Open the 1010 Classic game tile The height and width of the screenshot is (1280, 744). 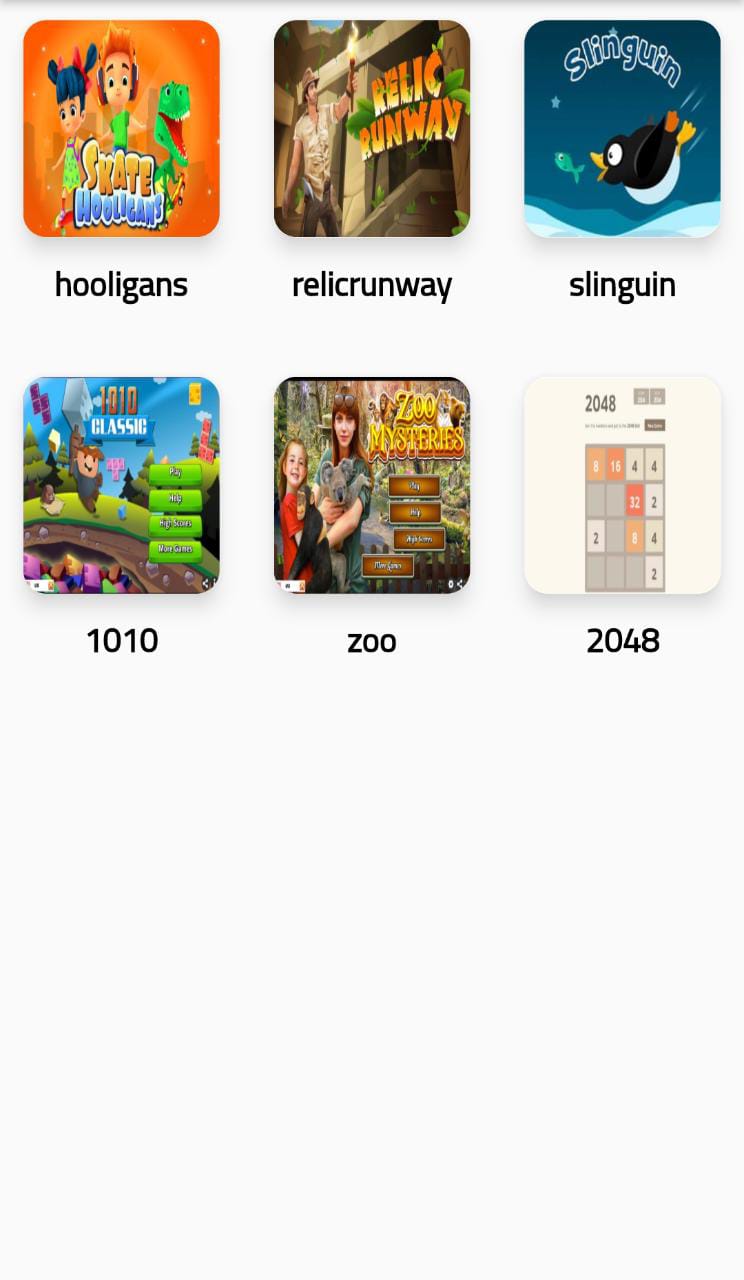coord(121,485)
